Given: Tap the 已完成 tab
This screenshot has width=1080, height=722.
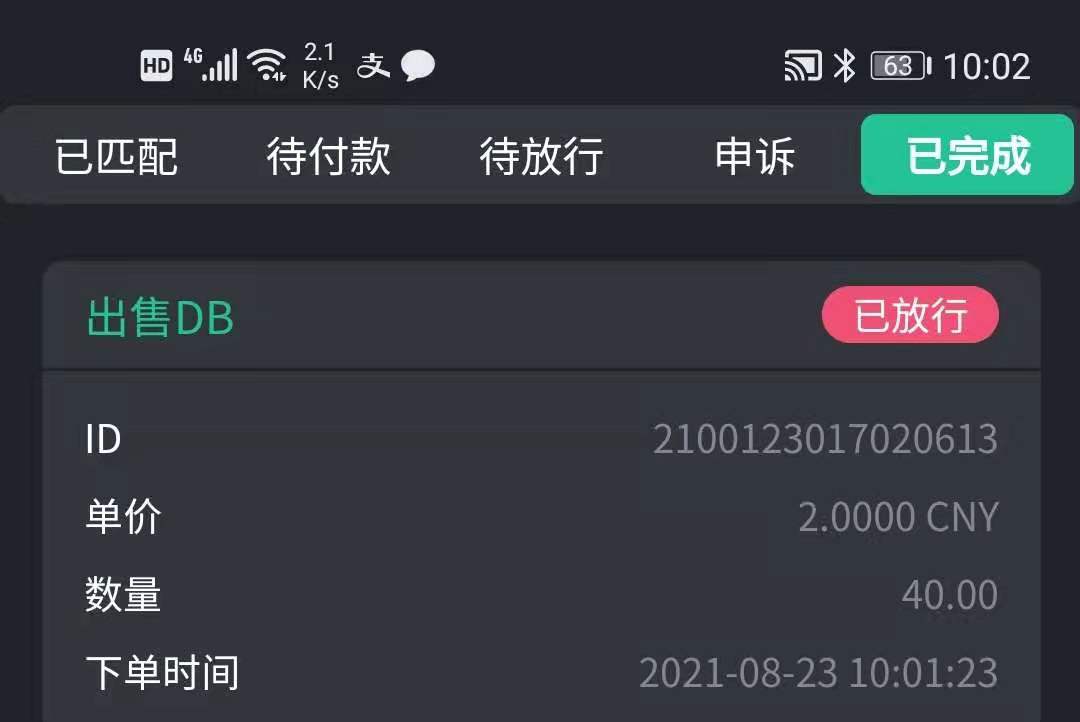Looking at the screenshot, I should tap(967, 156).
